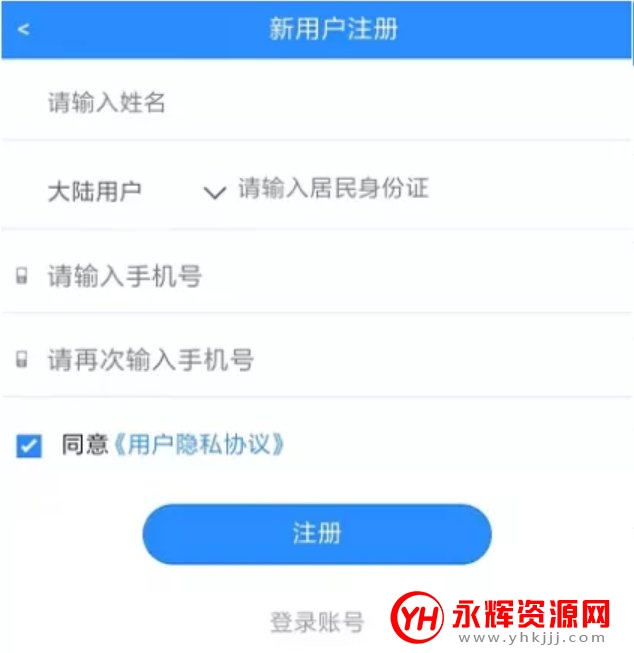
Task: Open the 《用户隐私协议》 link
Action: click(x=198, y=445)
